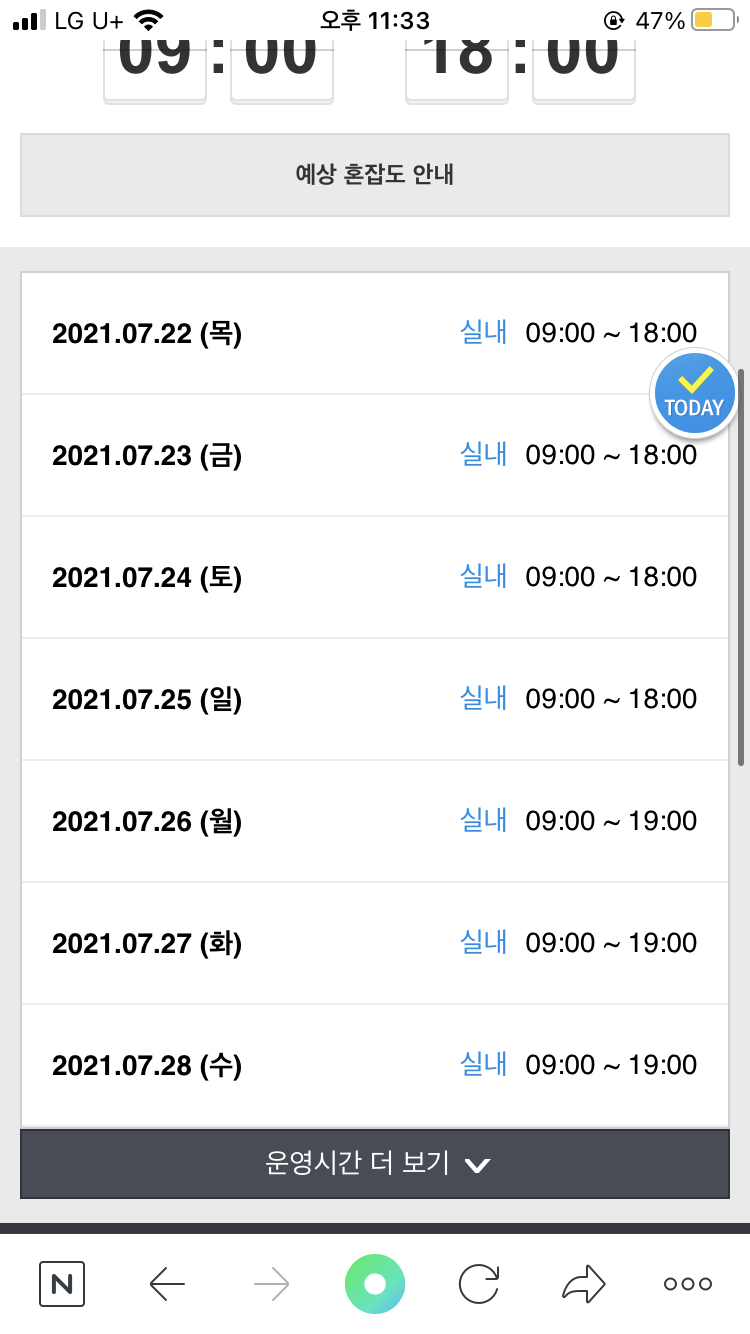Screen dimensions: 750x1334
Task: Open the 예상 혼잡도 안내 button
Action: (375, 175)
